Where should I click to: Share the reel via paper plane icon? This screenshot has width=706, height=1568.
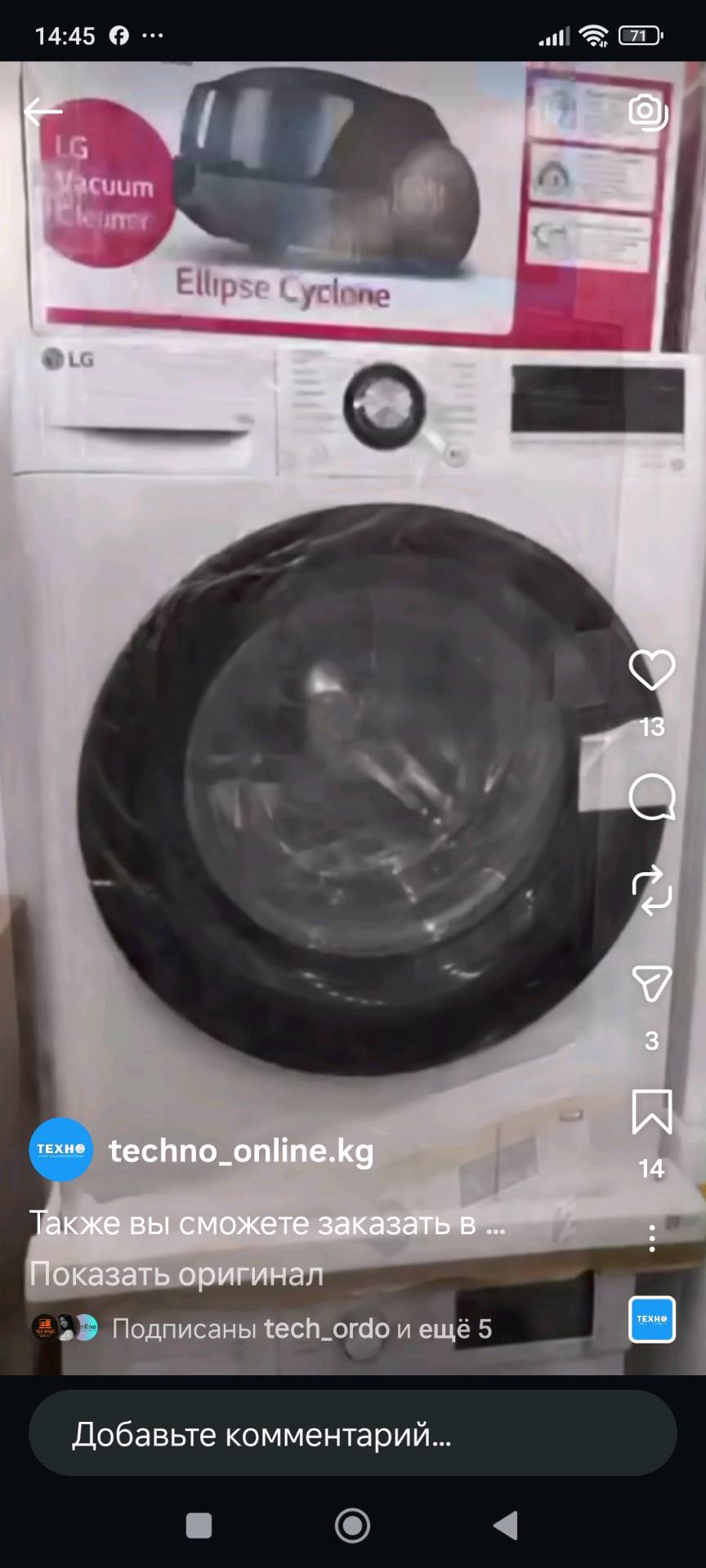651,983
